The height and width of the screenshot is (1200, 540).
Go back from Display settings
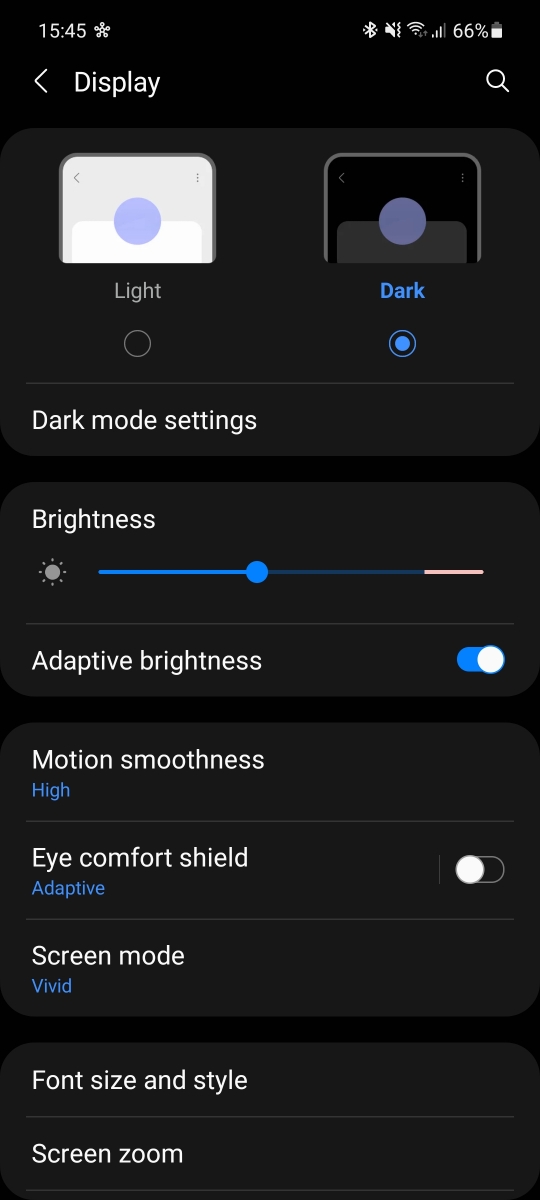41,82
